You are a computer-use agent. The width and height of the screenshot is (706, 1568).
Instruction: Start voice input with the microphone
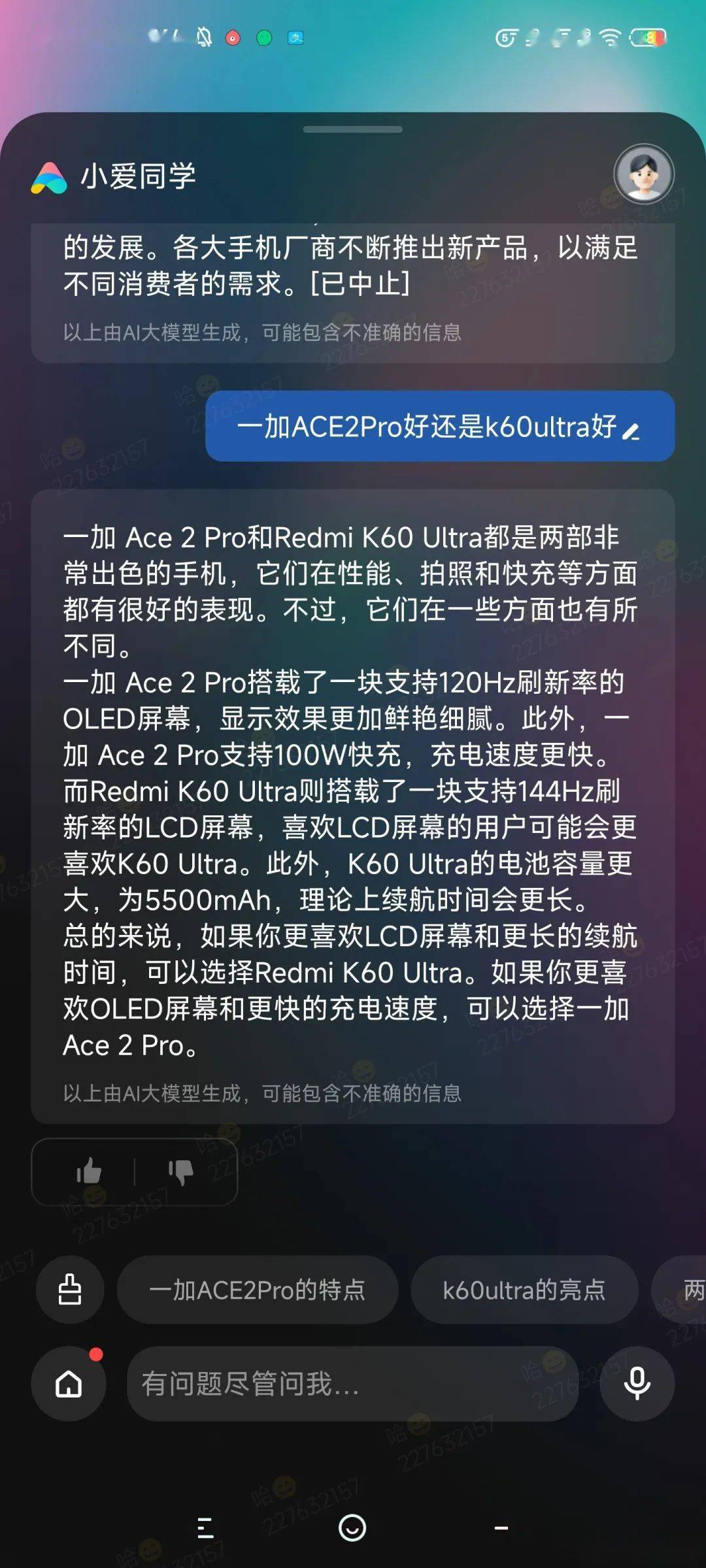[x=637, y=1384]
